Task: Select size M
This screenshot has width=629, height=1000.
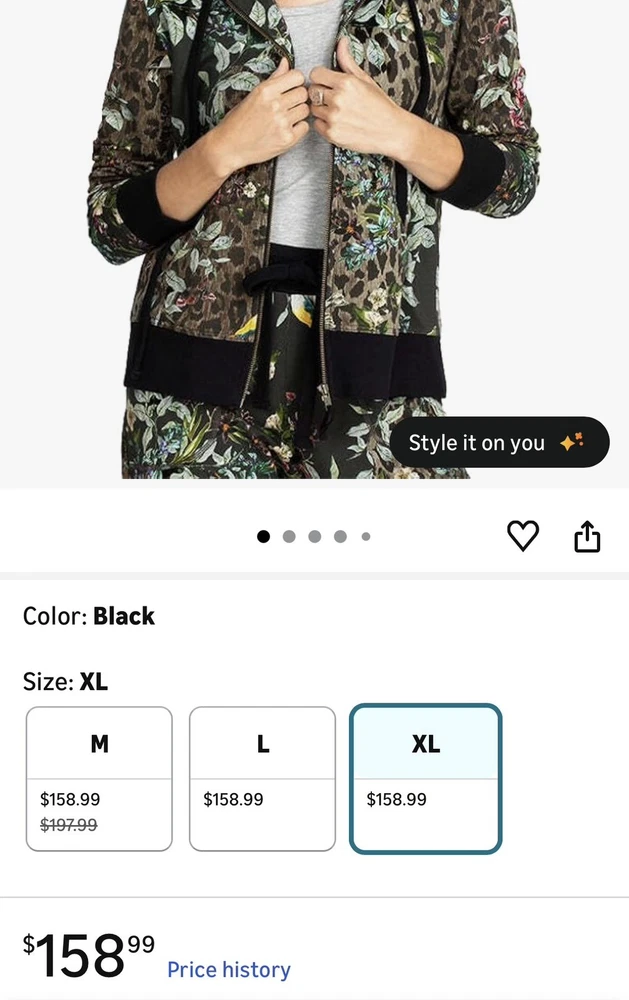Action: pyautogui.click(x=99, y=779)
